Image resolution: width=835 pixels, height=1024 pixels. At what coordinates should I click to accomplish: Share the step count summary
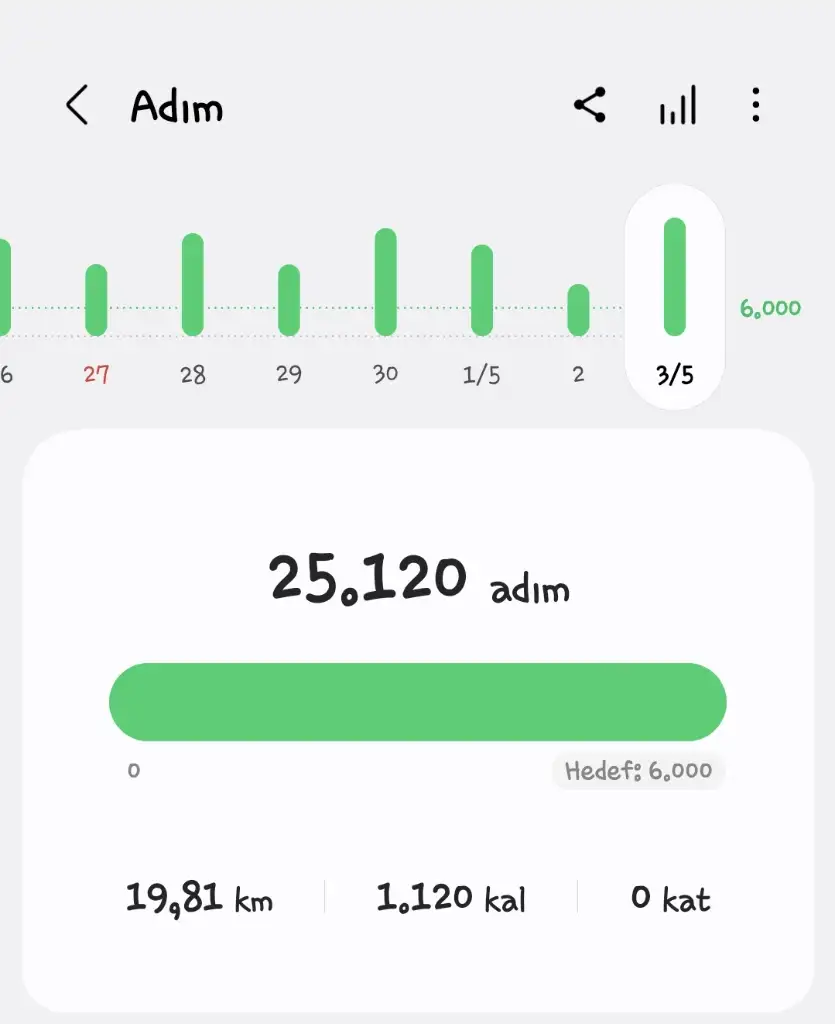coord(590,105)
